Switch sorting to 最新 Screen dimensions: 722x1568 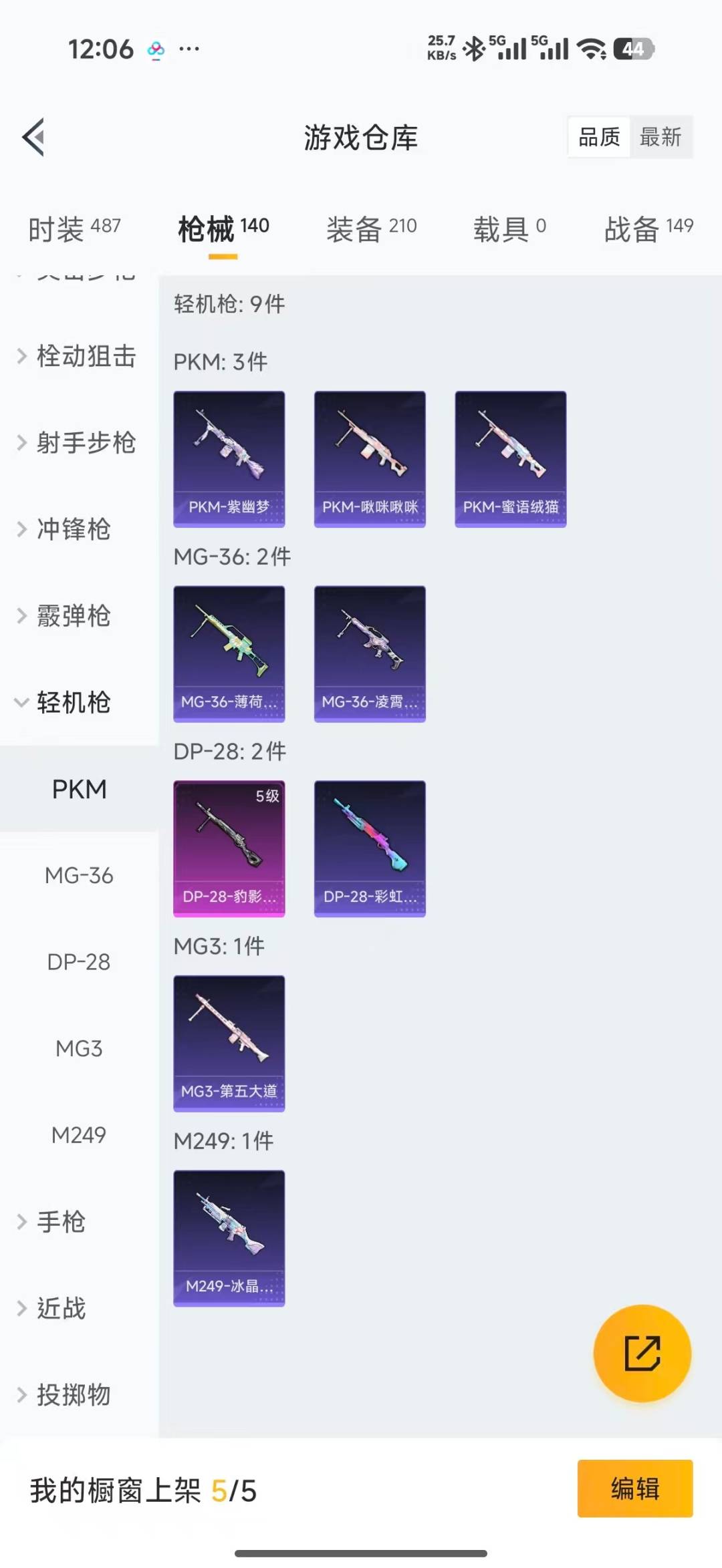pyautogui.click(x=661, y=137)
